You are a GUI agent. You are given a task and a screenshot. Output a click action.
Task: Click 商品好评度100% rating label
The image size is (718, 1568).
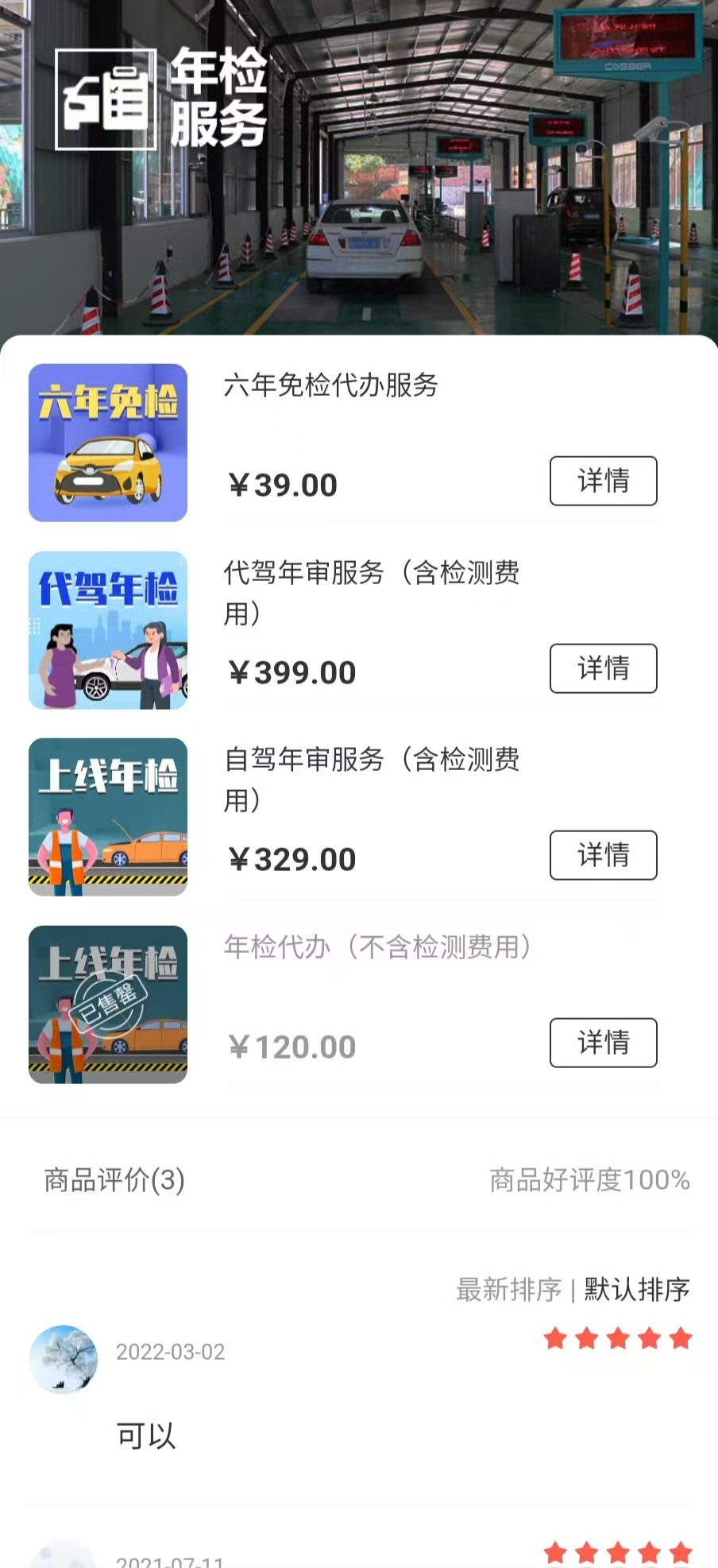click(588, 1181)
